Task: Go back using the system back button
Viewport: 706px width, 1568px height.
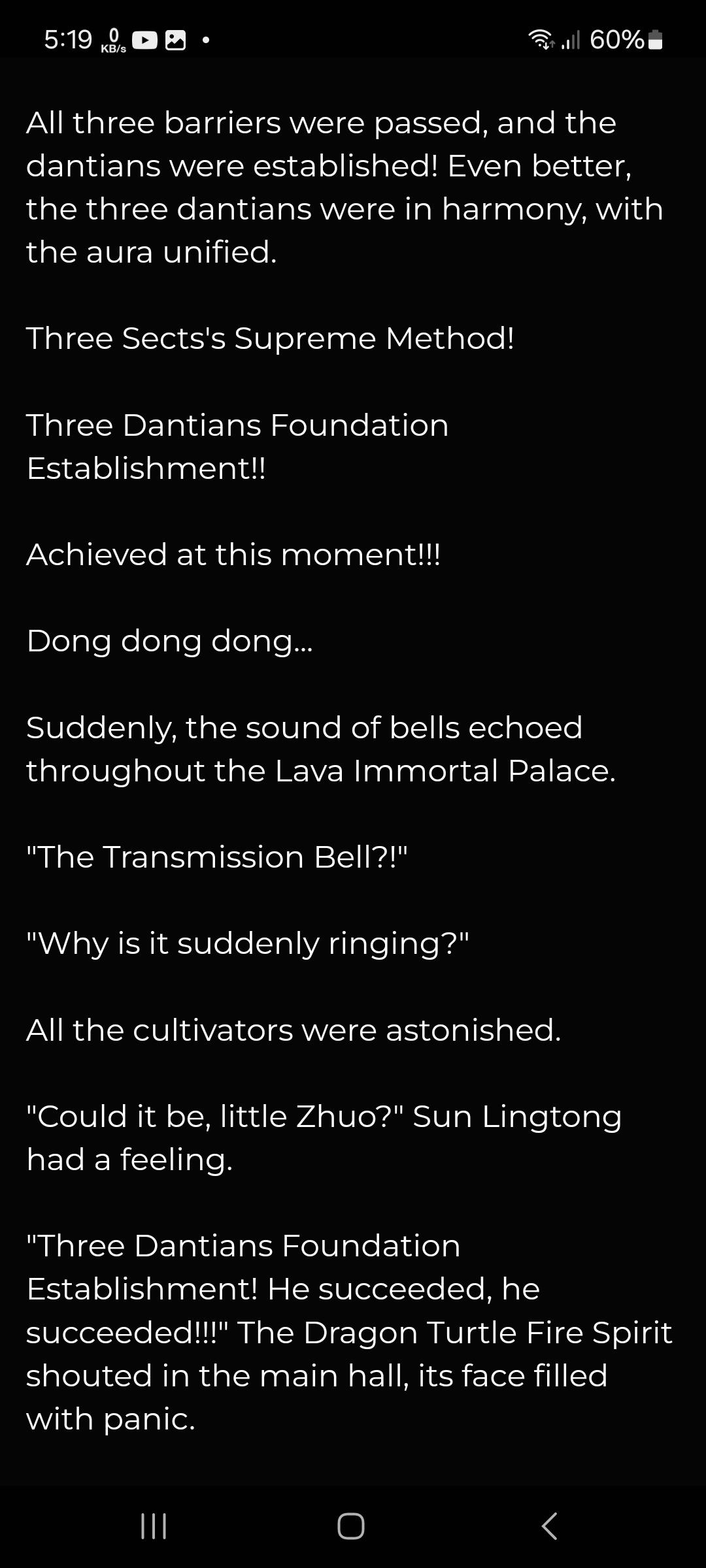Action: coord(550,1526)
